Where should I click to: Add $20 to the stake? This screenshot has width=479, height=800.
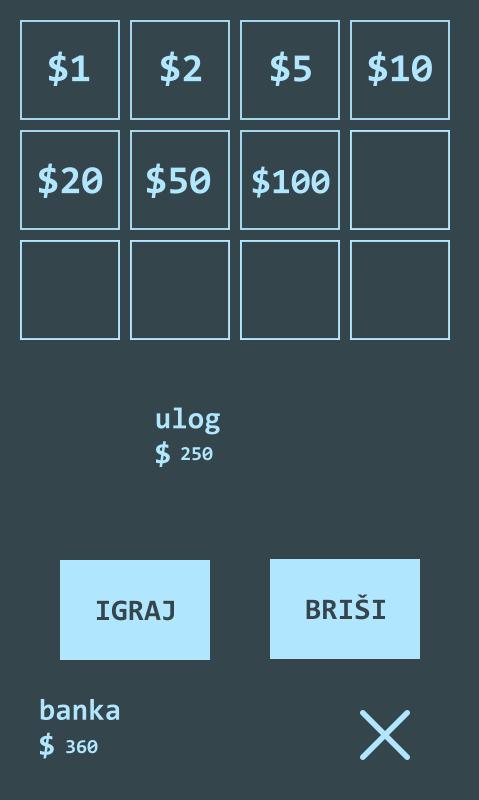70,180
